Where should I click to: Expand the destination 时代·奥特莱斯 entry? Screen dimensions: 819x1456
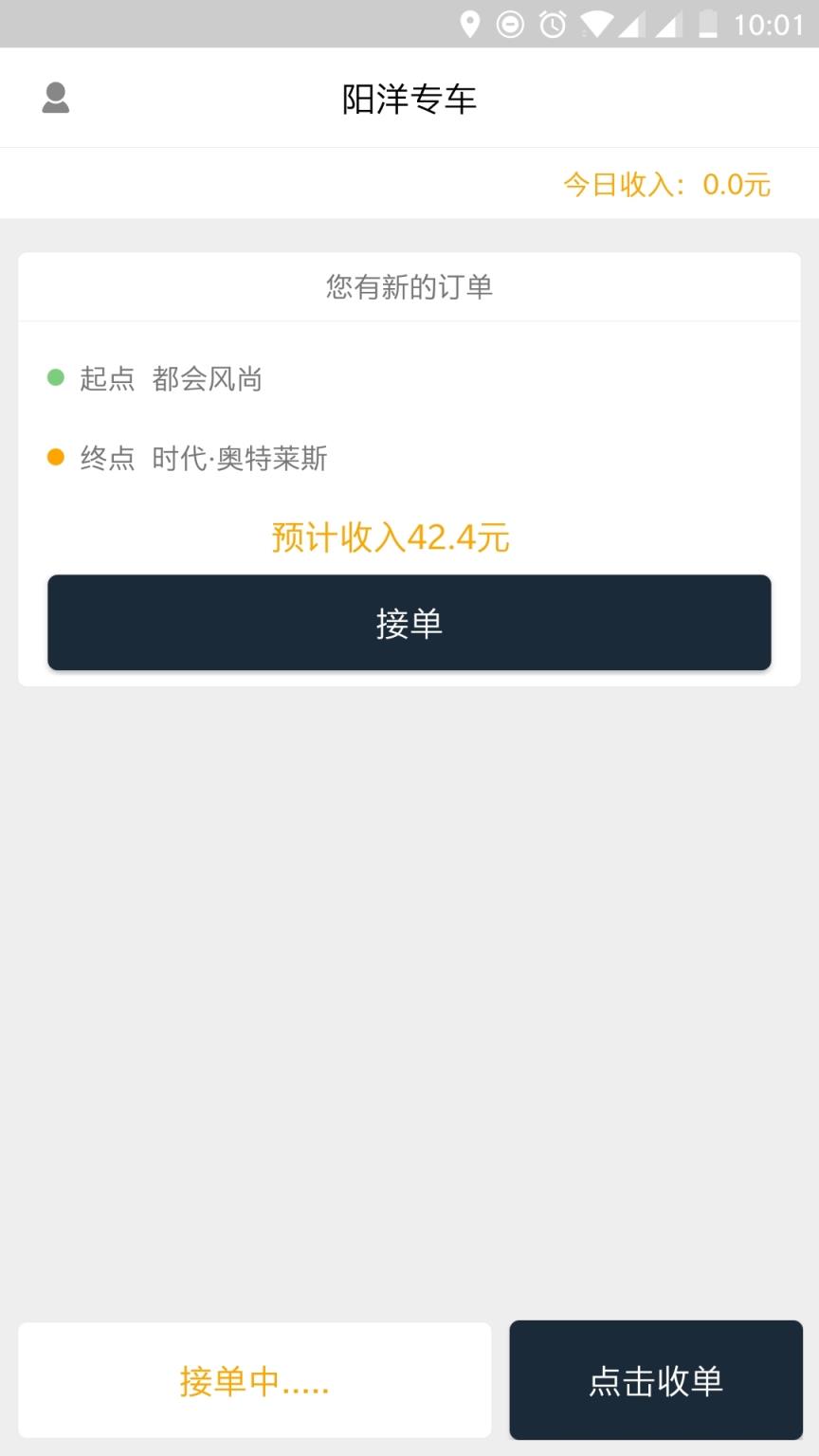[238, 459]
